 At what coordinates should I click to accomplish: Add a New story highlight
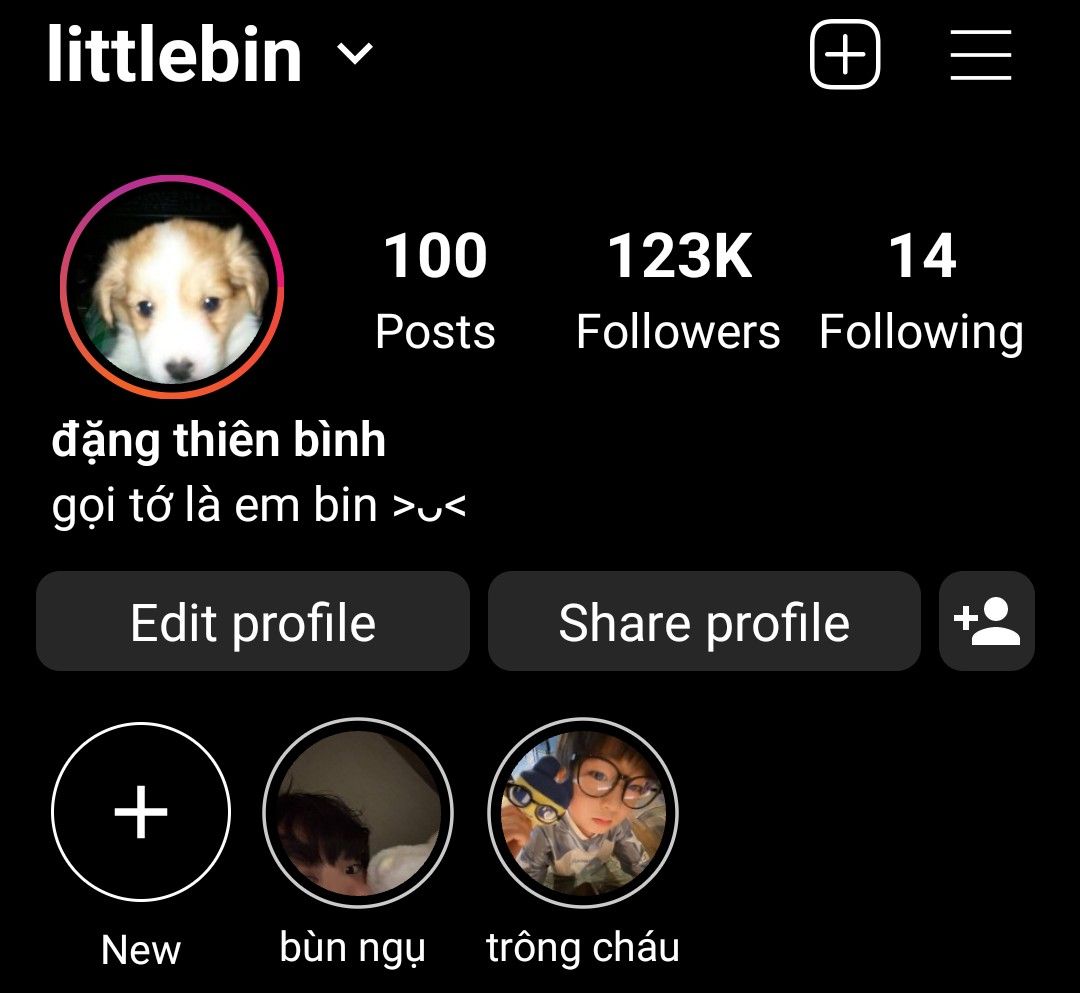pyautogui.click(x=141, y=811)
